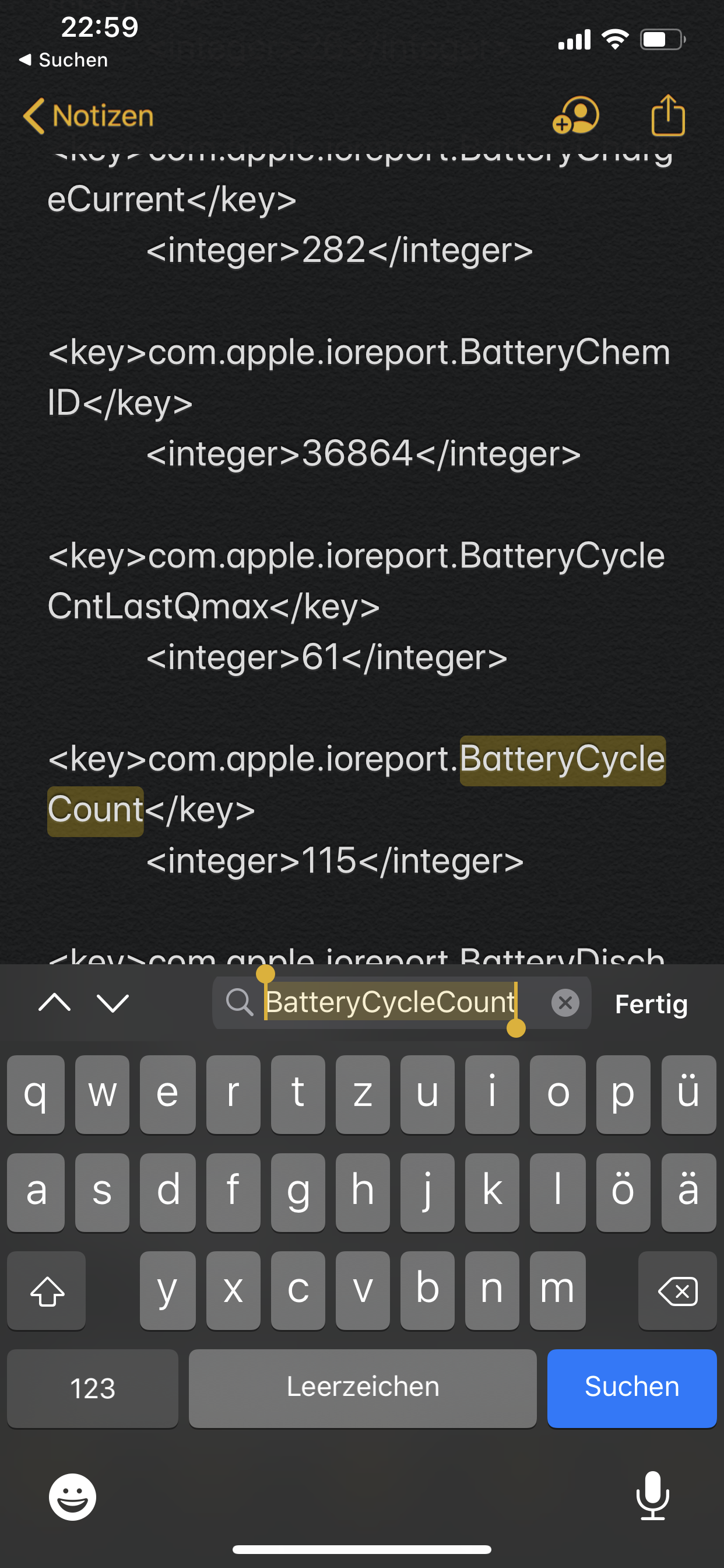724x1568 pixels.
Task: Open the add collaborator icon
Action: (x=575, y=115)
